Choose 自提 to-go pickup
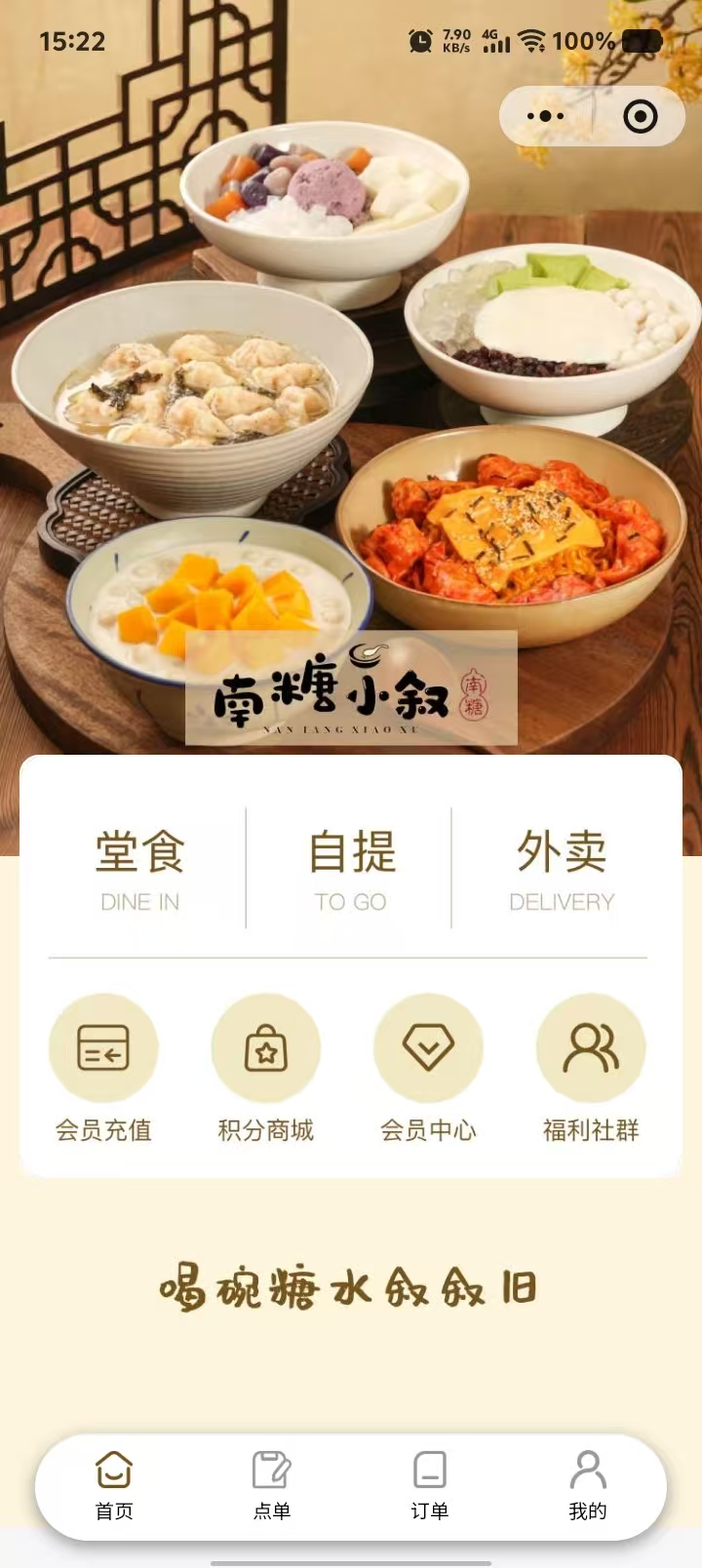The image size is (702, 1568). pos(351,869)
